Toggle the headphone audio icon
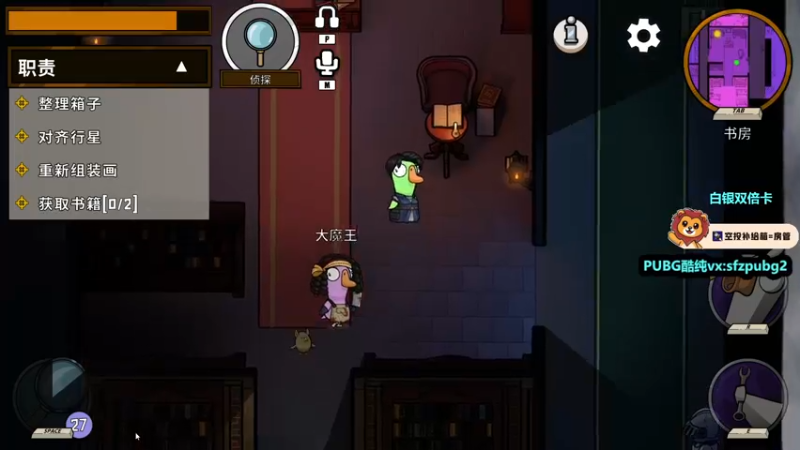Image resolution: width=800 pixels, height=450 pixels. tap(327, 18)
